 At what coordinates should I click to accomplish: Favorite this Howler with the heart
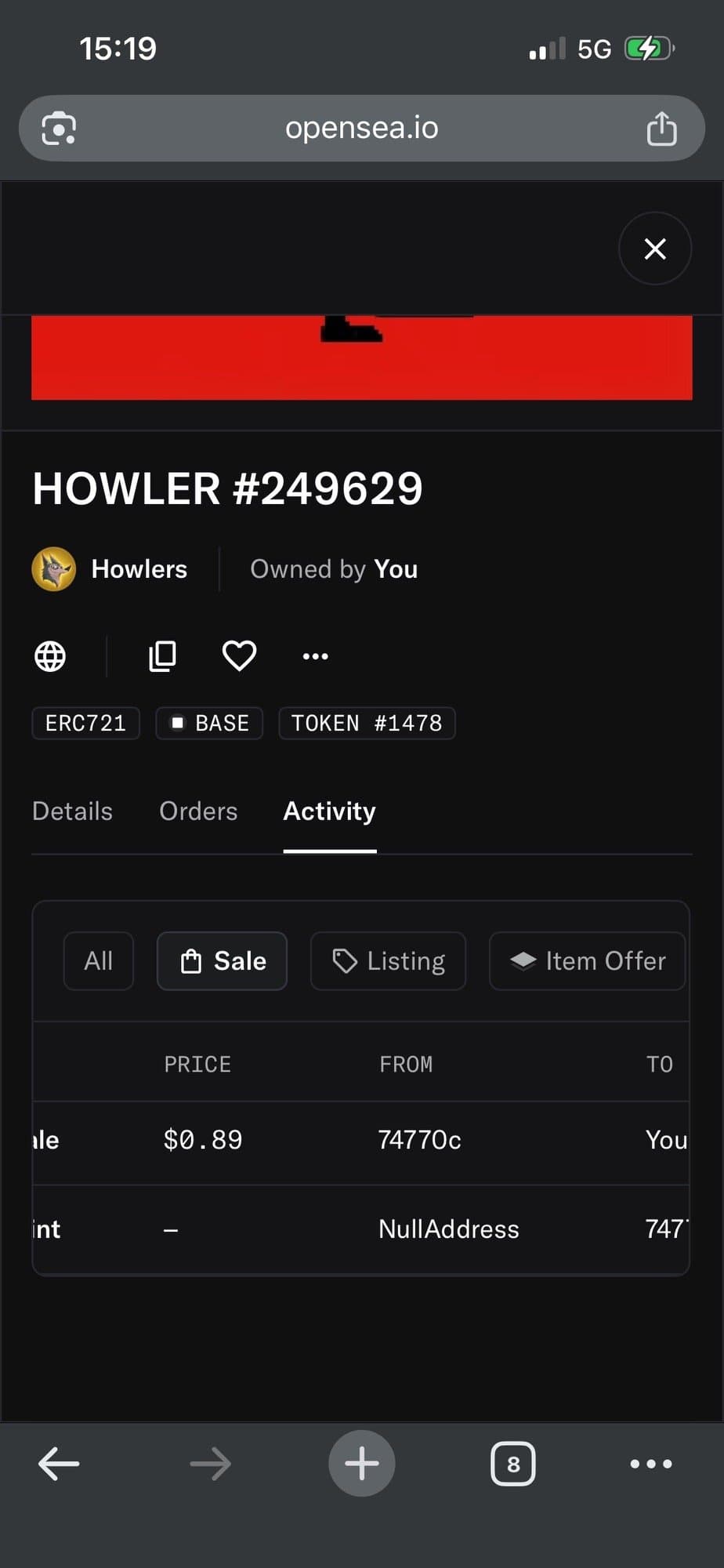239,656
